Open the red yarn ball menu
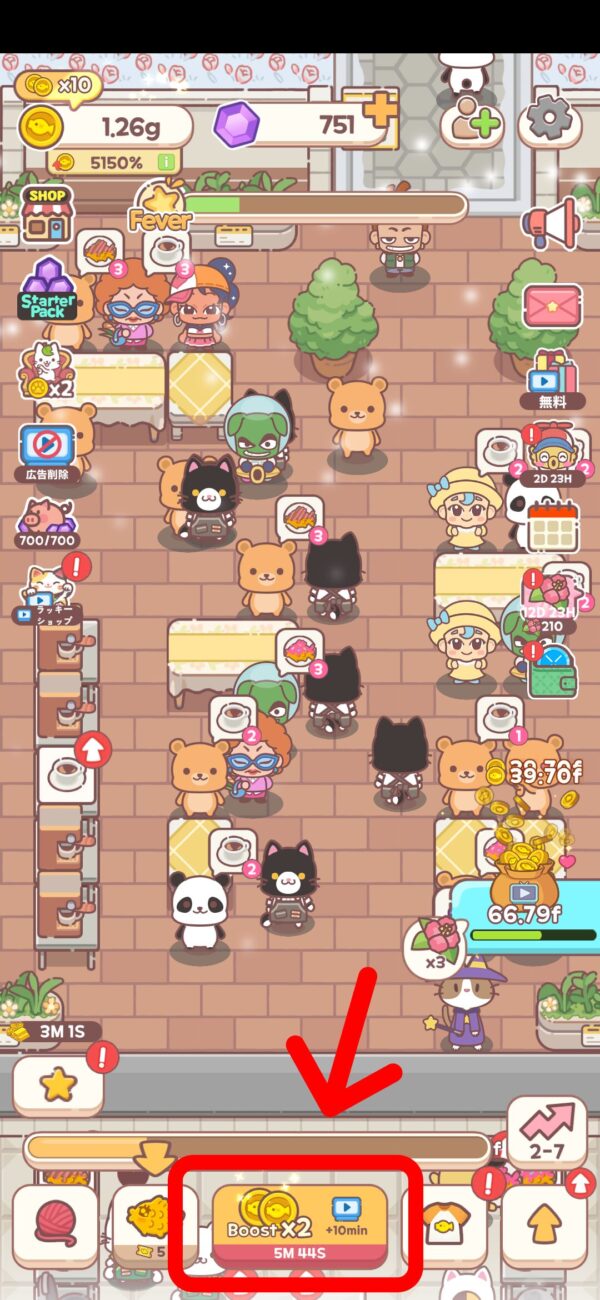This screenshot has width=600, height=1300. (54, 1226)
